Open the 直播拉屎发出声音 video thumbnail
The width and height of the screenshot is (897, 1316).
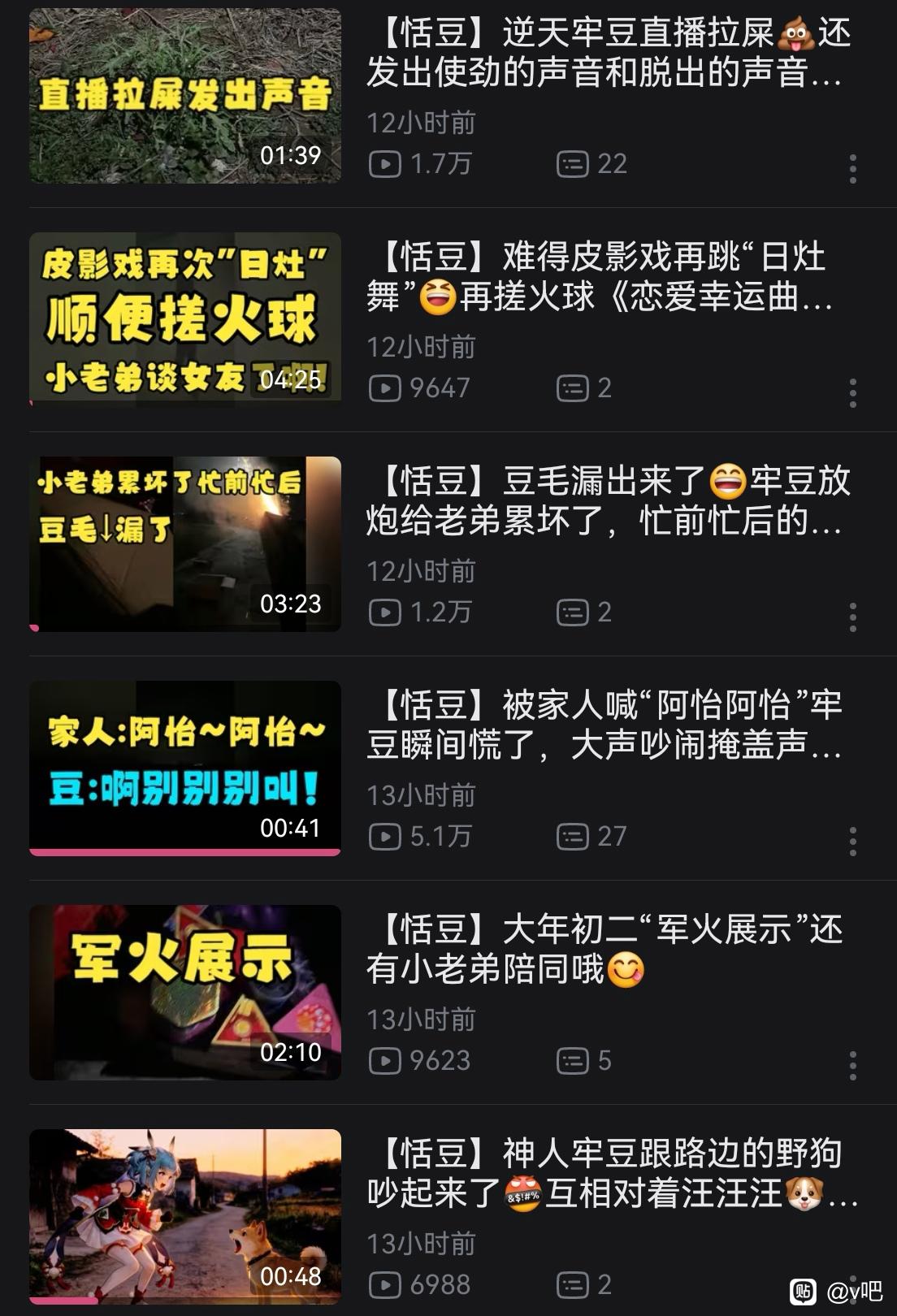[185, 96]
